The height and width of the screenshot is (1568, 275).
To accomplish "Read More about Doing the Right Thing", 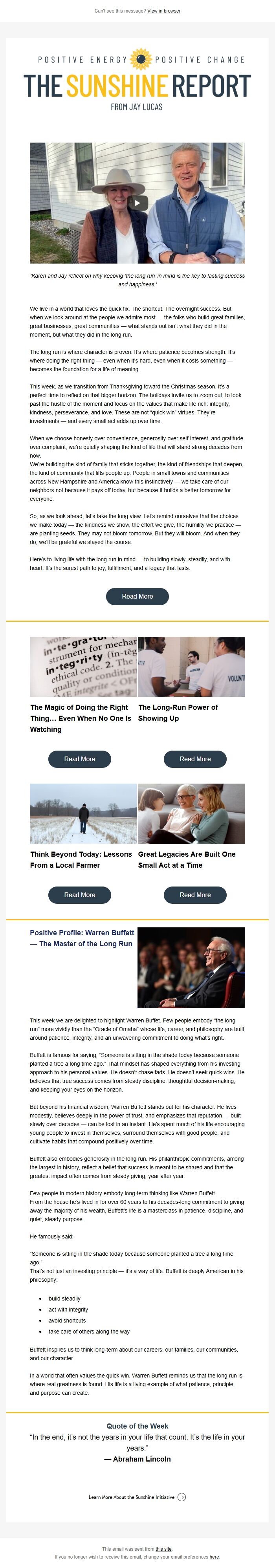I will coord(80,758).
